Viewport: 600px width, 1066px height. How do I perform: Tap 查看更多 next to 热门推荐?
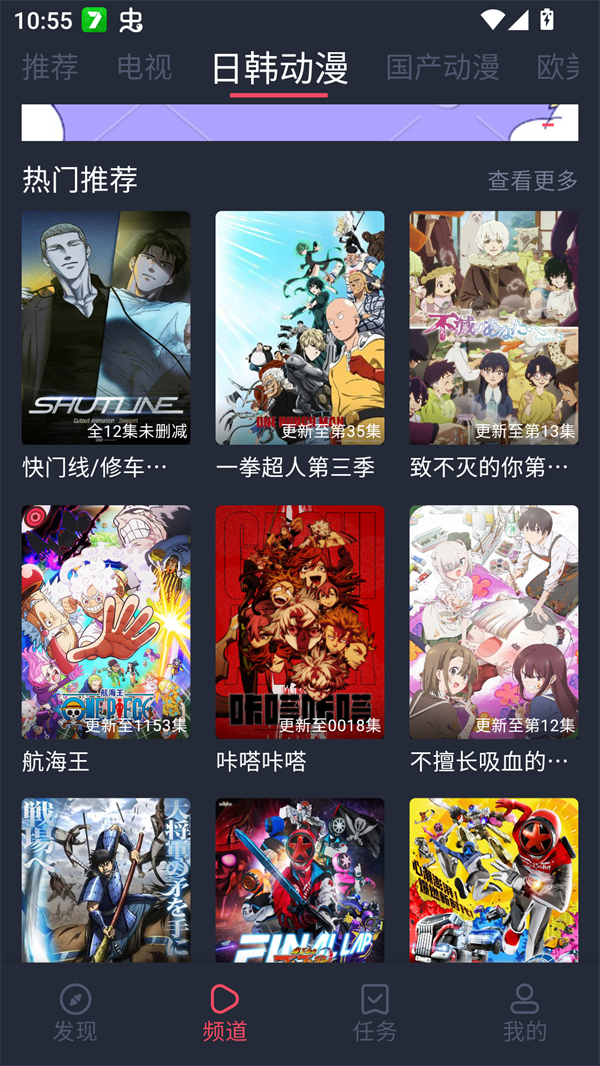coord(532,180)
